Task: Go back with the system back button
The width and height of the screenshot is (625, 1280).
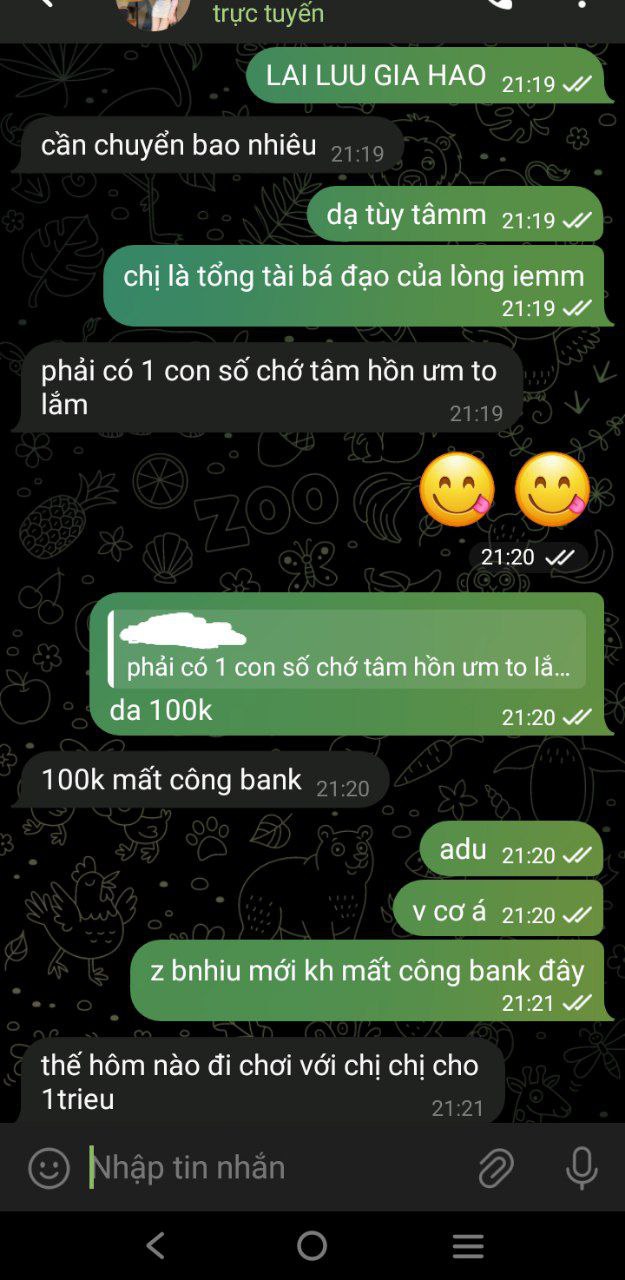Action: point(155,1245)
